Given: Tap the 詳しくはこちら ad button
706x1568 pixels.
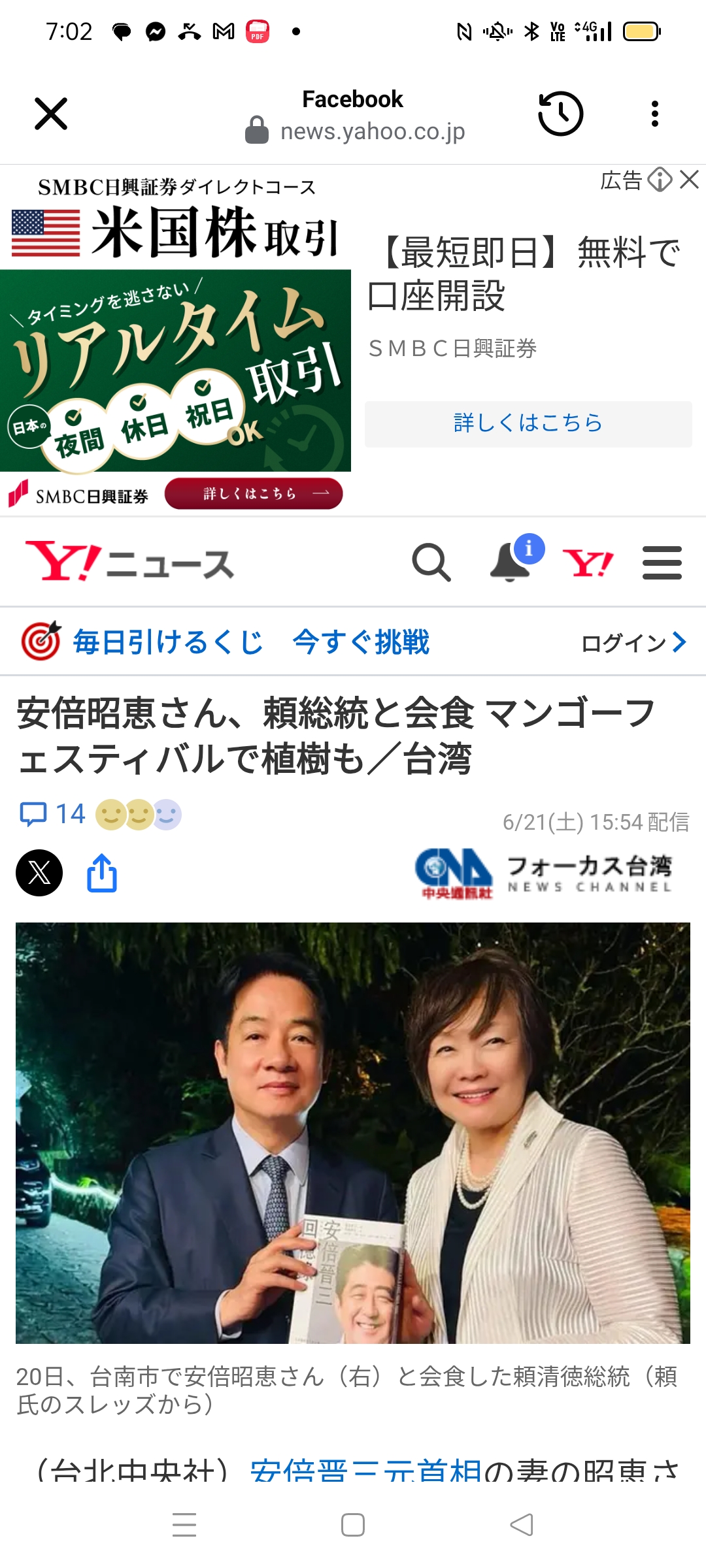Looking at the screenshot, I should tap(528, 423).
